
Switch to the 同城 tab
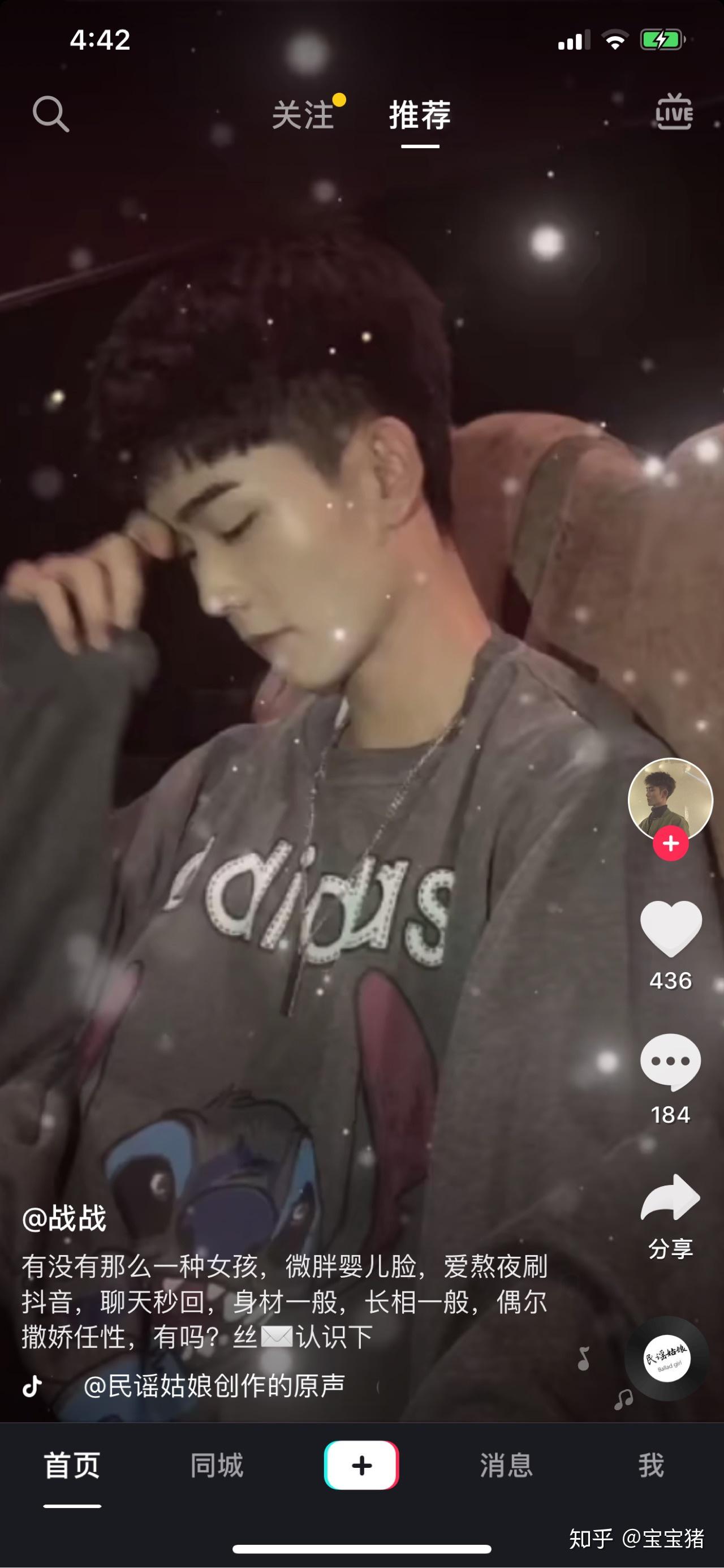tap(217, 1466)
